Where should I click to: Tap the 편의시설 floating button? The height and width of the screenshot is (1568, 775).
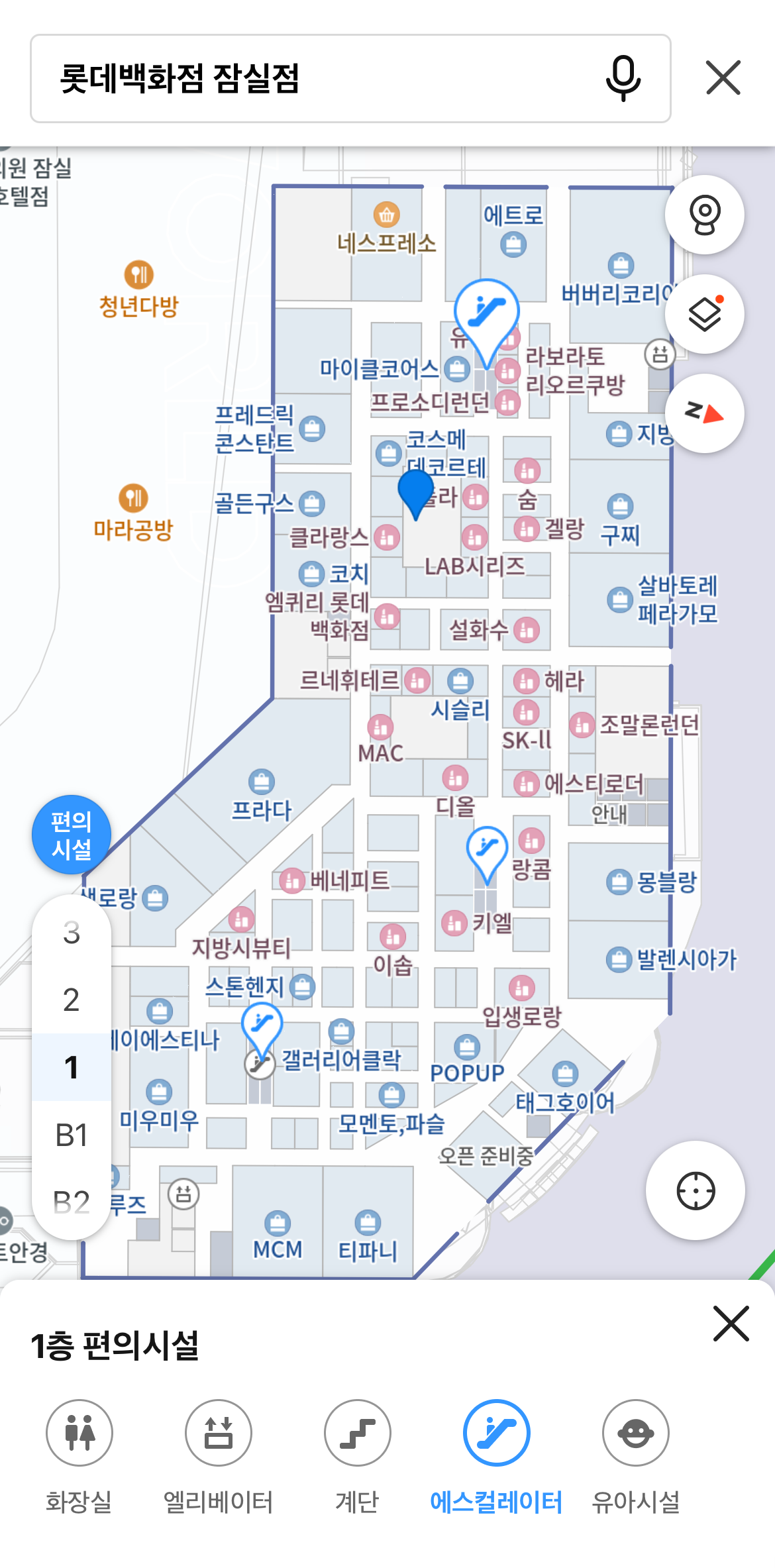[x=72, y=835]
